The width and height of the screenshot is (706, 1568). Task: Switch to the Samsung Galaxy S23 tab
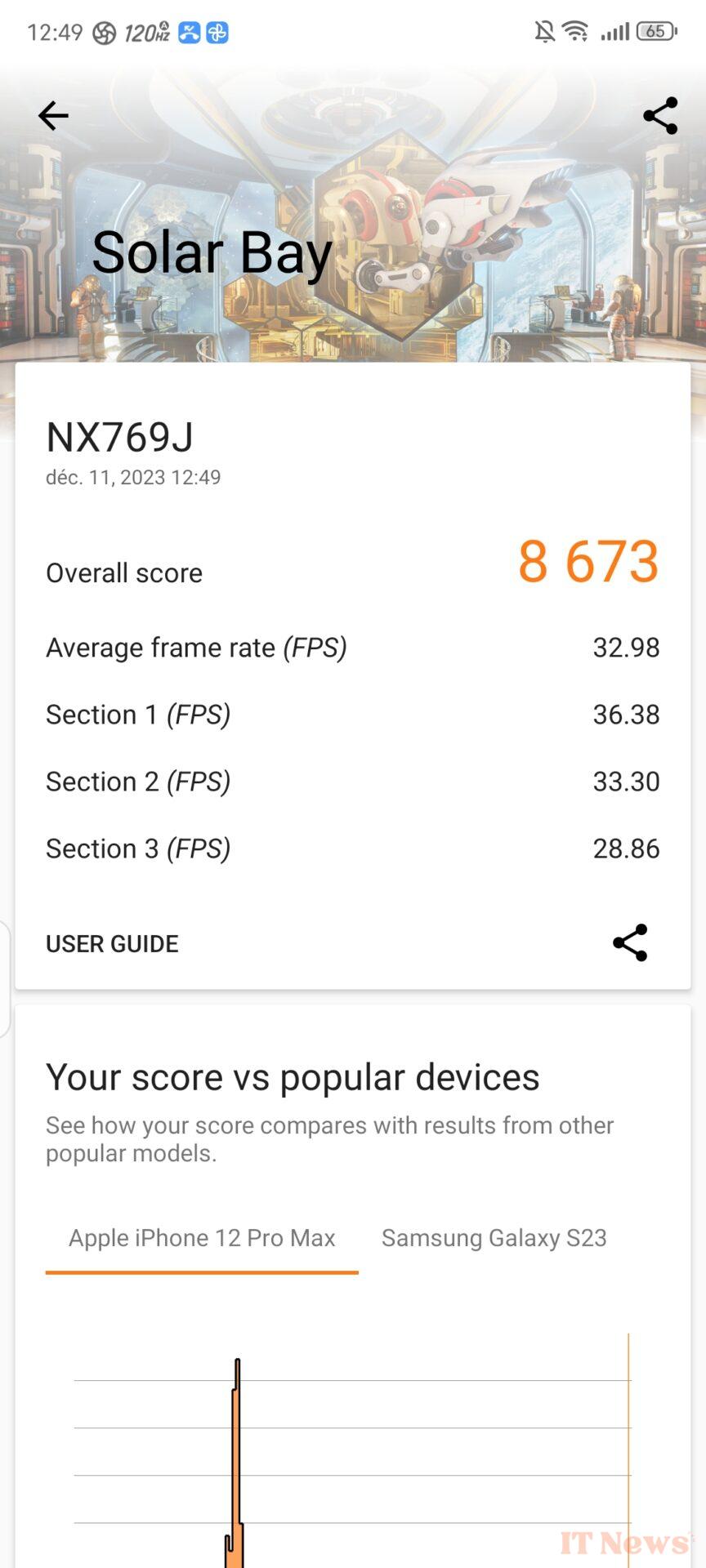[x=494, y=1238]
